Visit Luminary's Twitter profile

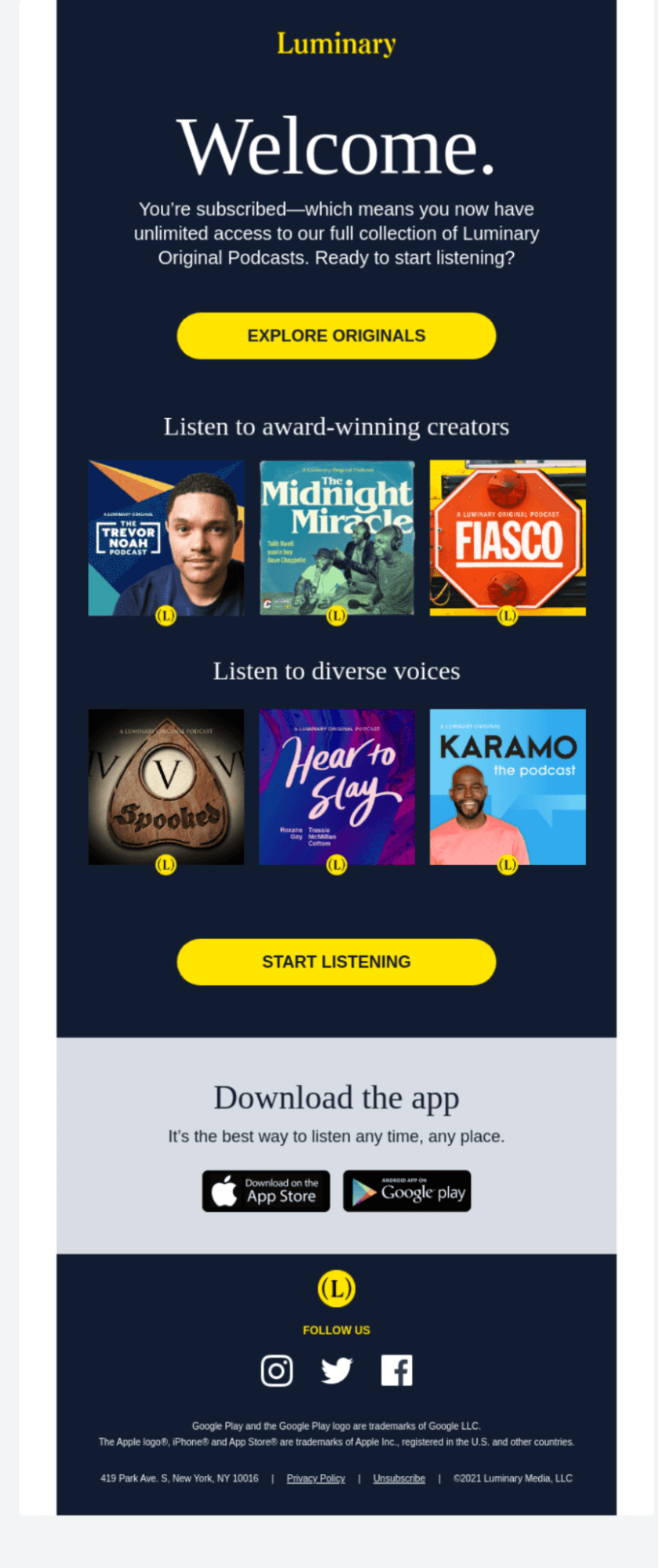coord(337,1370)
